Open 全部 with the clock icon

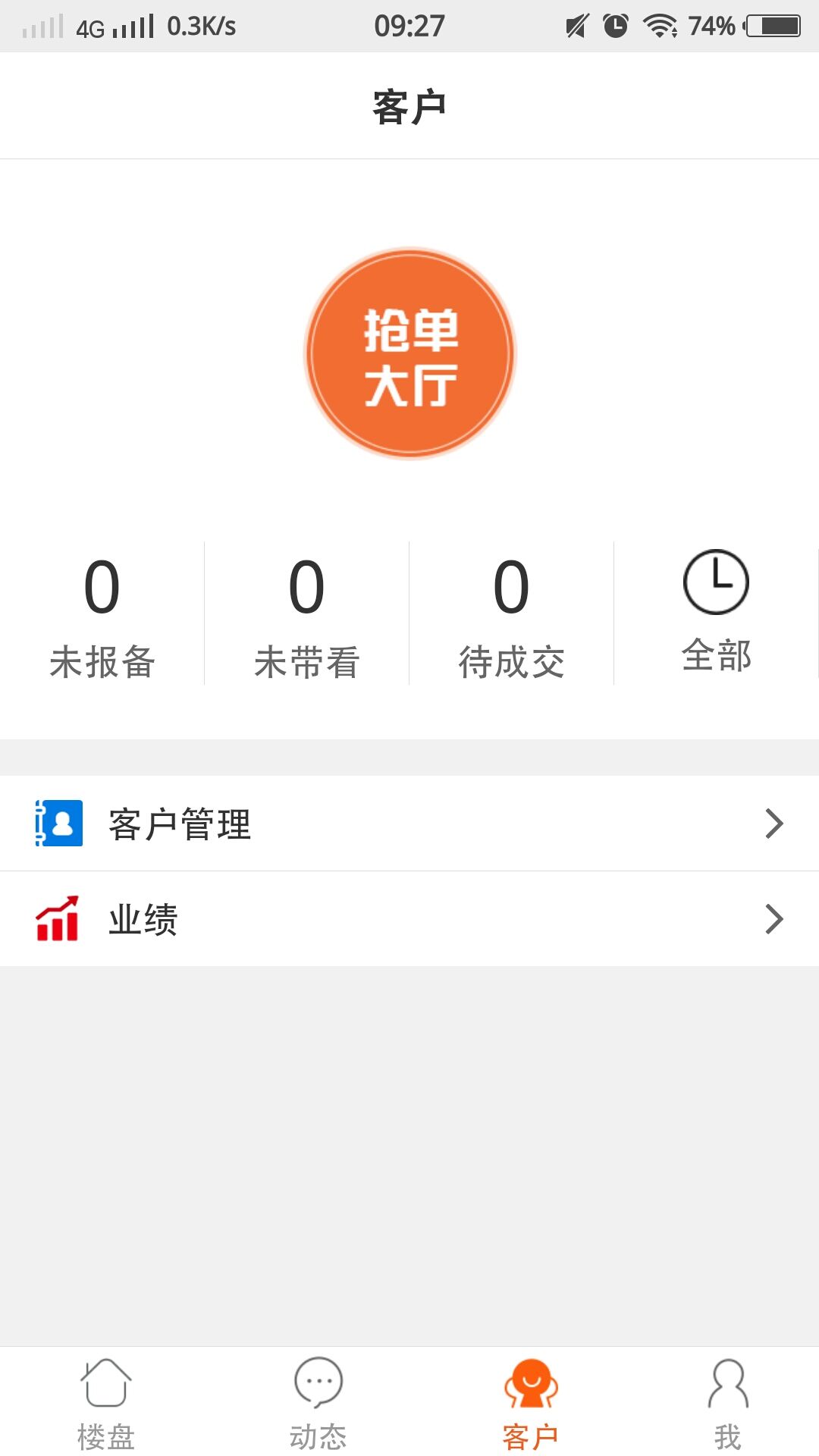[717, 613]
